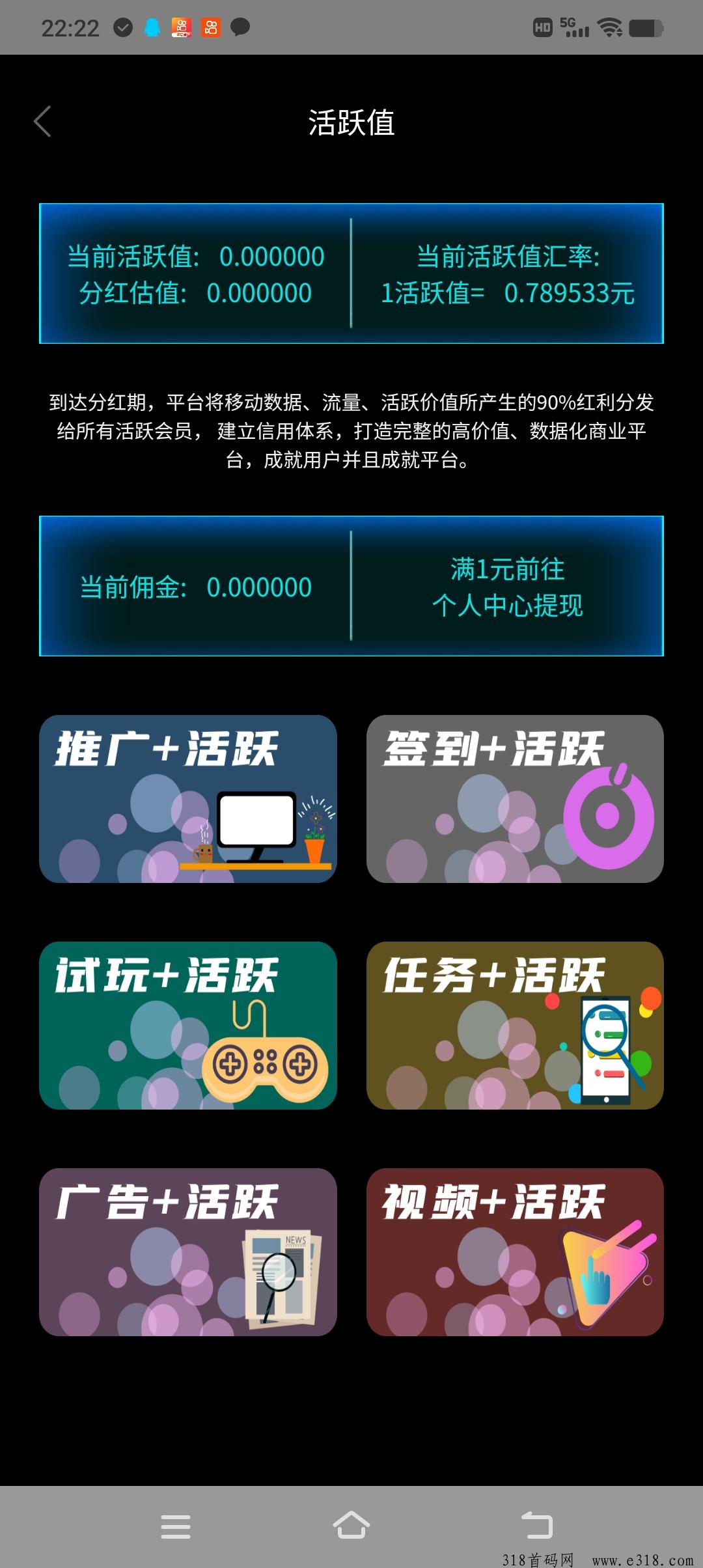This screenshot has height=1568, width=703.
Task: Open the 任务+活跃 card
Action: [x=515, y=1026]
